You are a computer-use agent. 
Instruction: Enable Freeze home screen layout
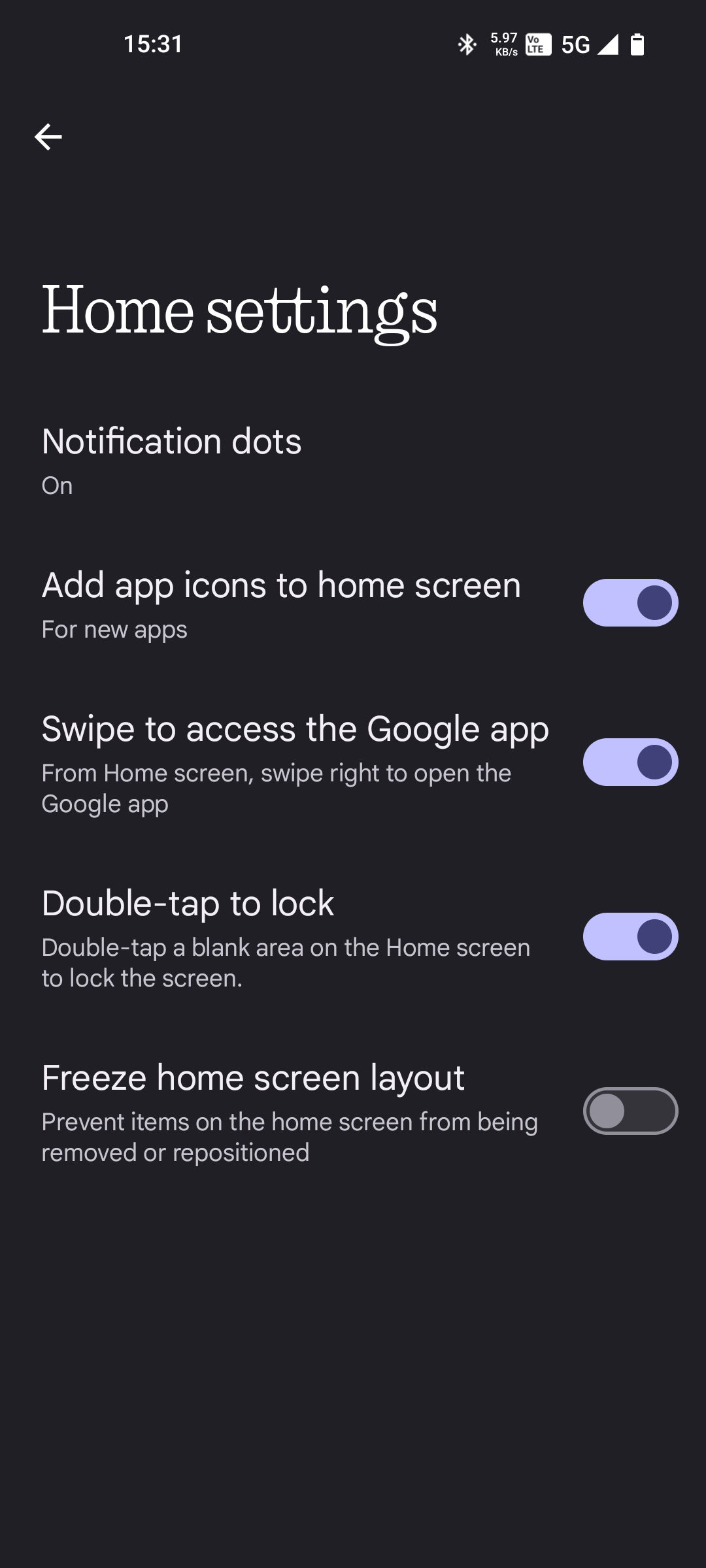coord(630,1111)
